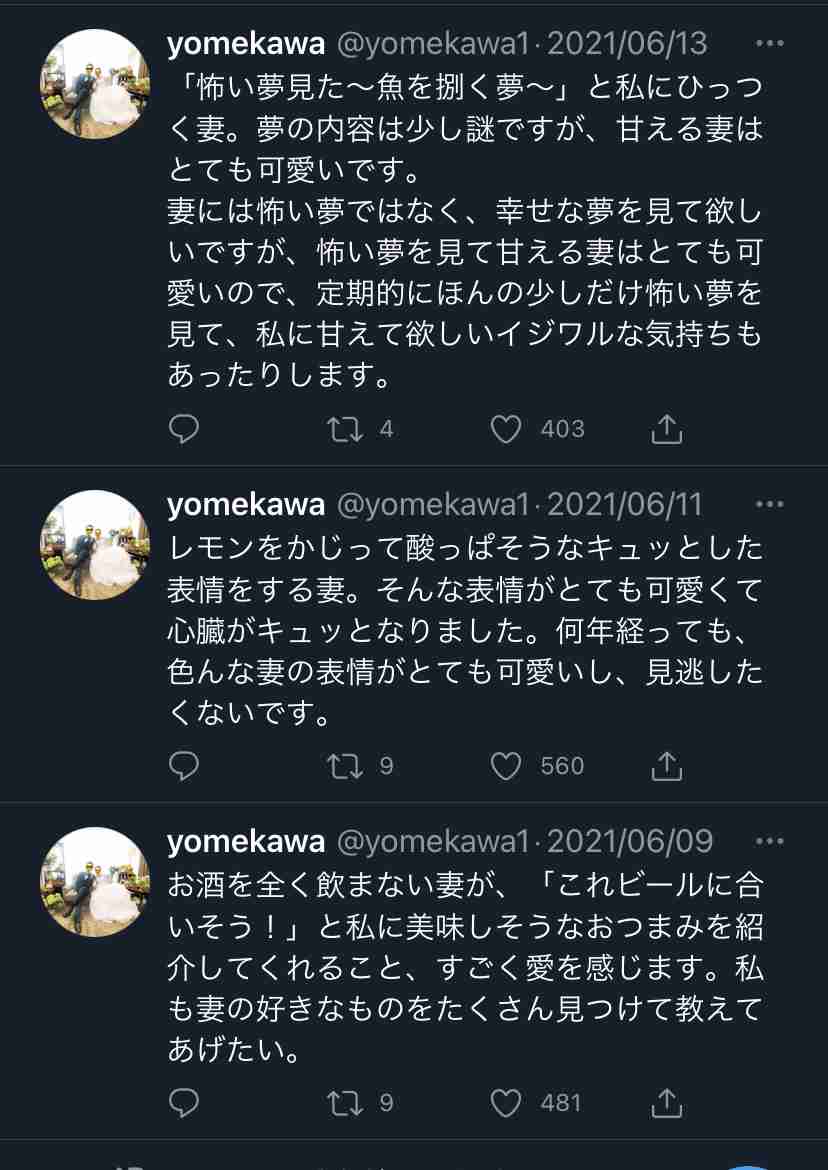This screenshot has width=828, height=1170.
Task: Share the 2021/06/13 tweet
Action: (666, 429)
